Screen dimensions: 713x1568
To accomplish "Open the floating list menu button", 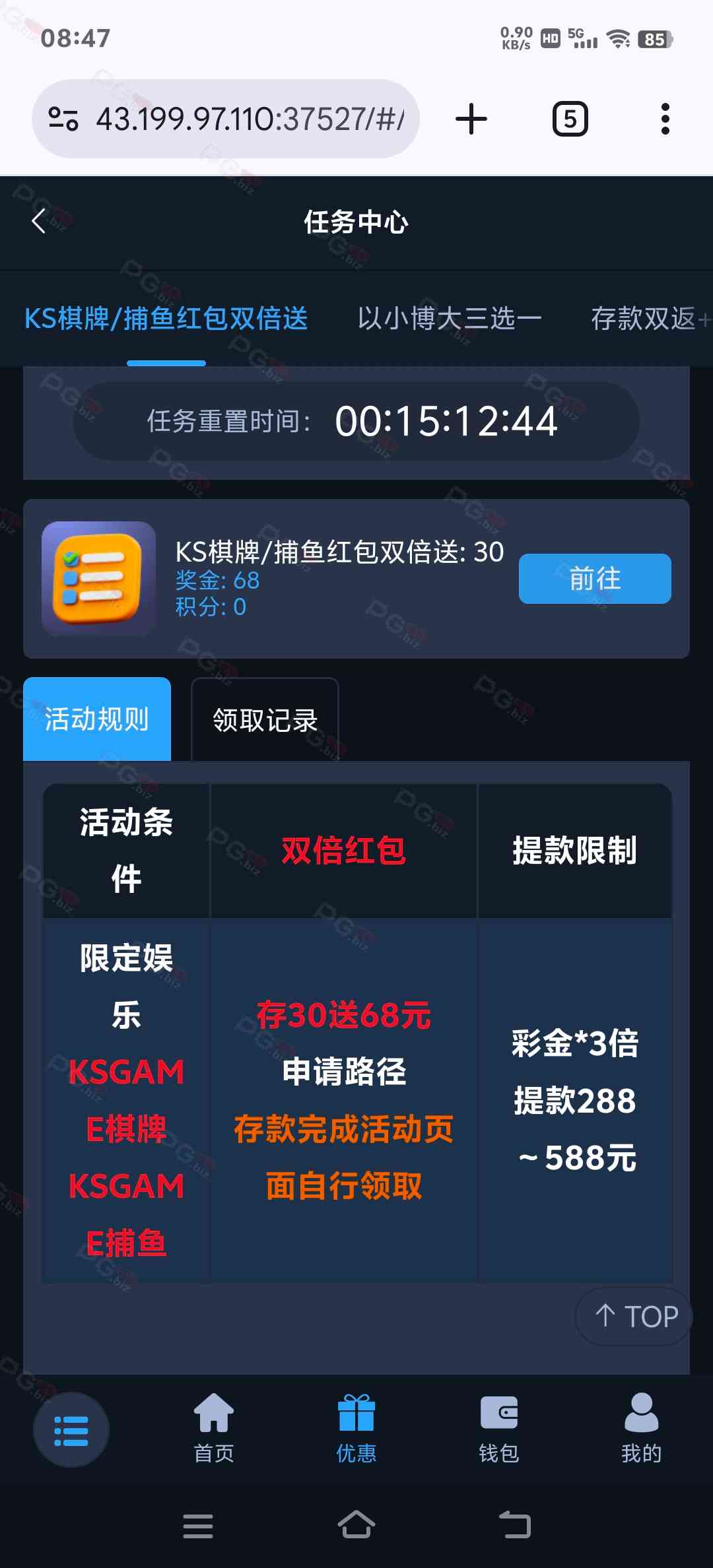I will [x=71, y=1430].
